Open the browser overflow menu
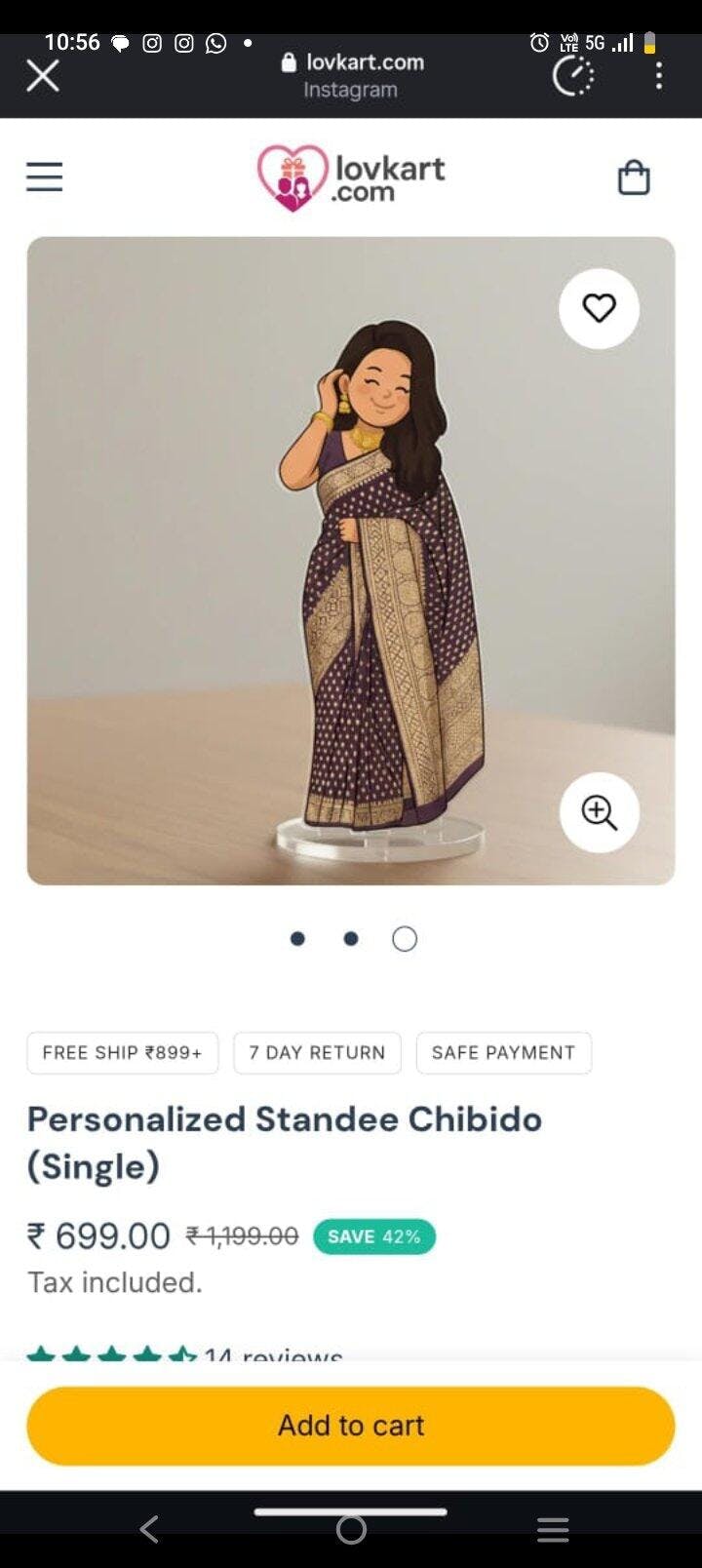The height and width of the screenshot is (1568, 702). pos(659,76)
